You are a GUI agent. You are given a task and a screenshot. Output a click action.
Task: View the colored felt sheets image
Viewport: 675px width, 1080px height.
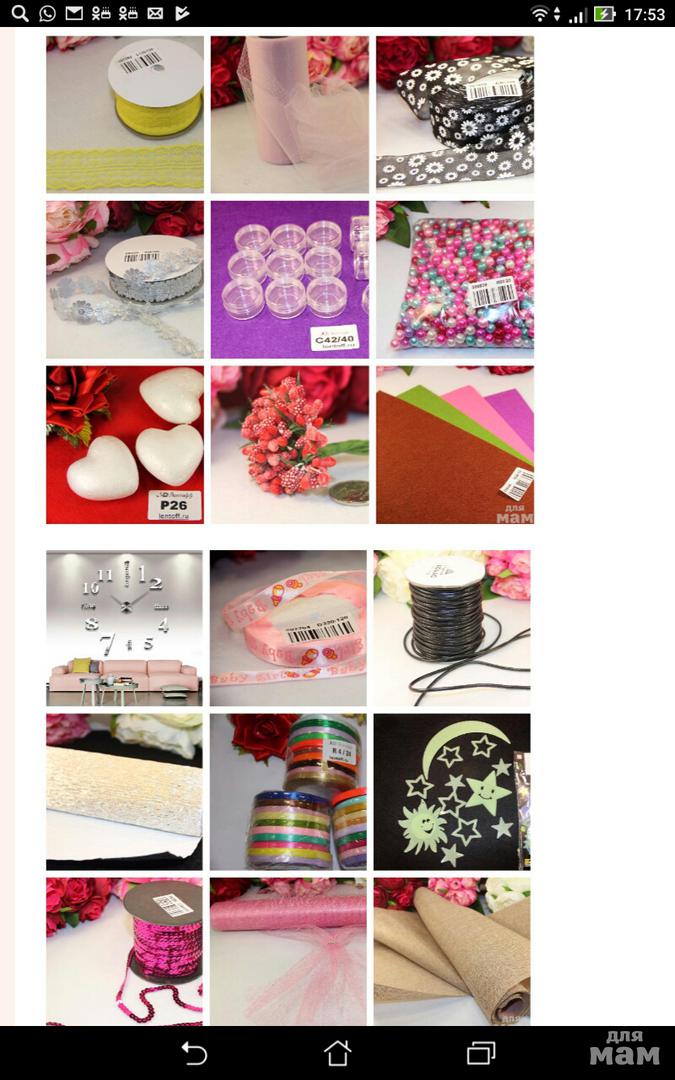(x=454, y=444)
